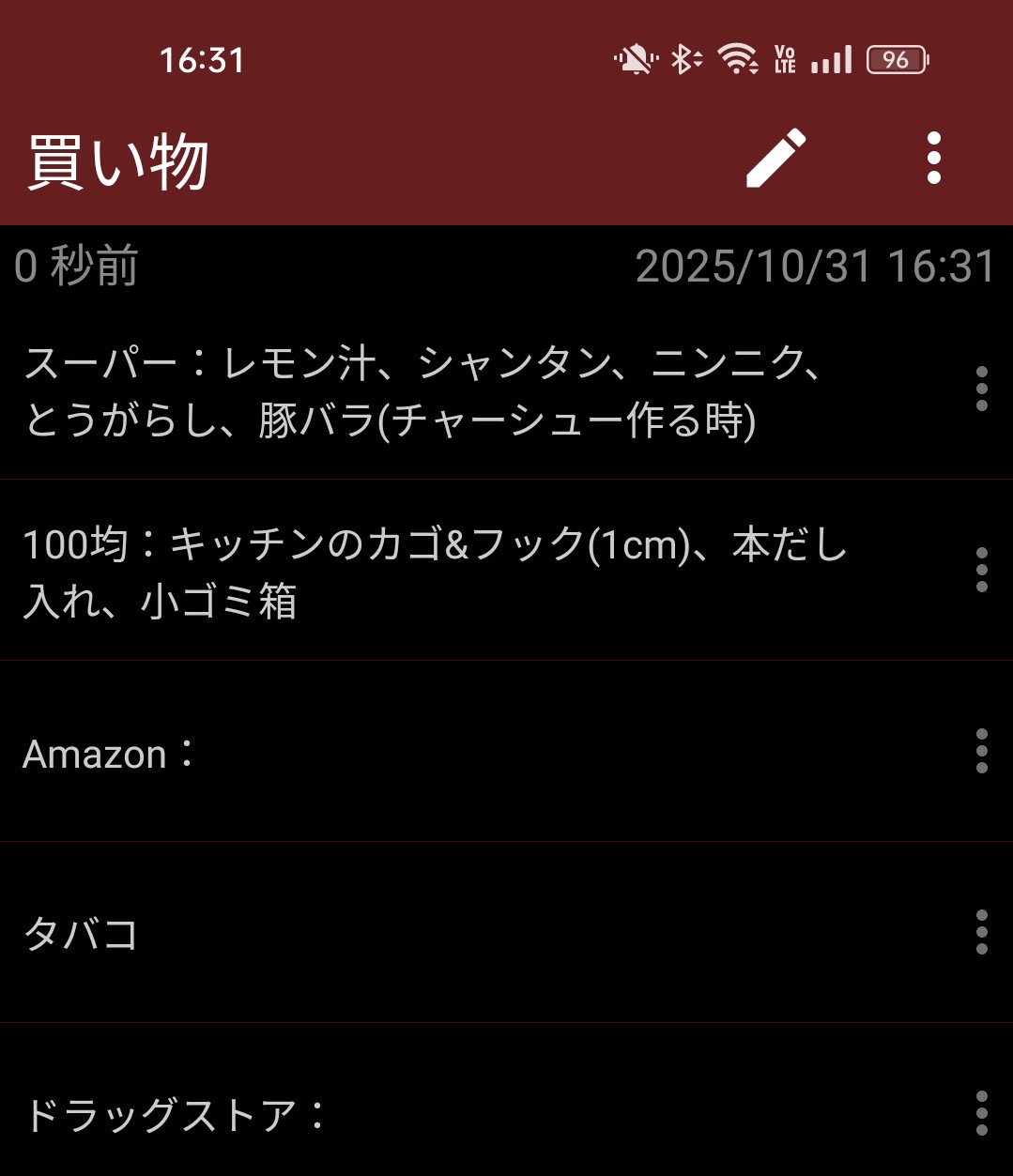Screen dimensions: 1013x1176
Task: Tap the pencil edit icon
Action: 776,159
